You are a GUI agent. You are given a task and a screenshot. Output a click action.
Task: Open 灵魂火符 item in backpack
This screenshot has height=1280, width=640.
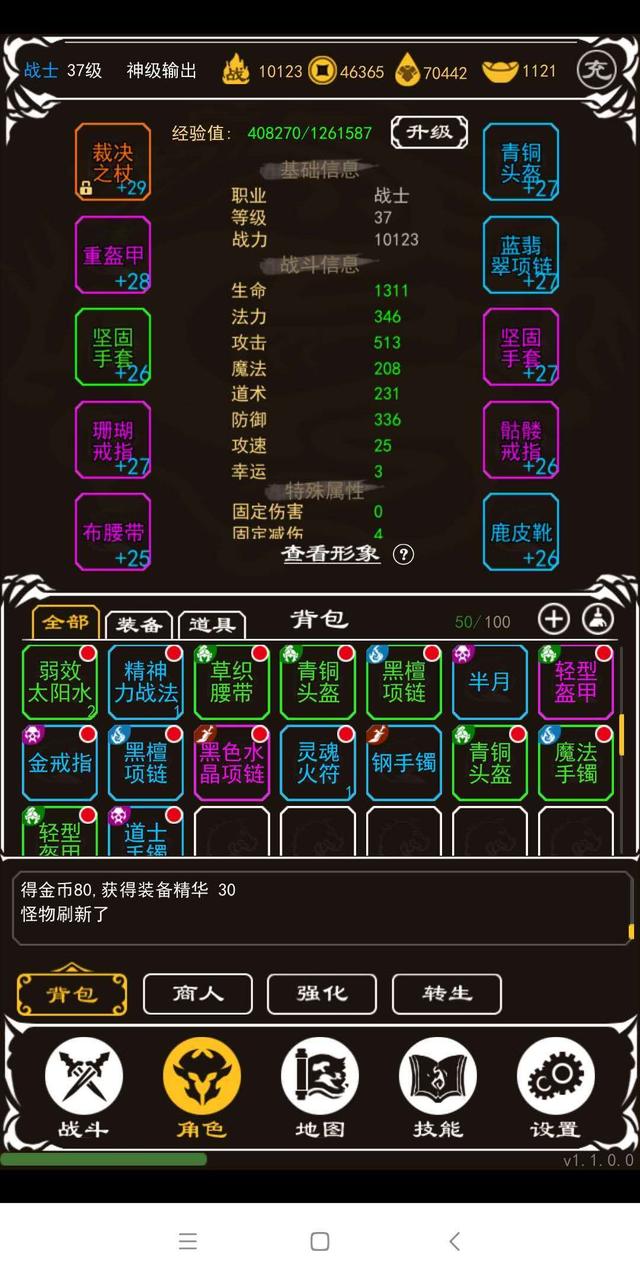[318, 763]
